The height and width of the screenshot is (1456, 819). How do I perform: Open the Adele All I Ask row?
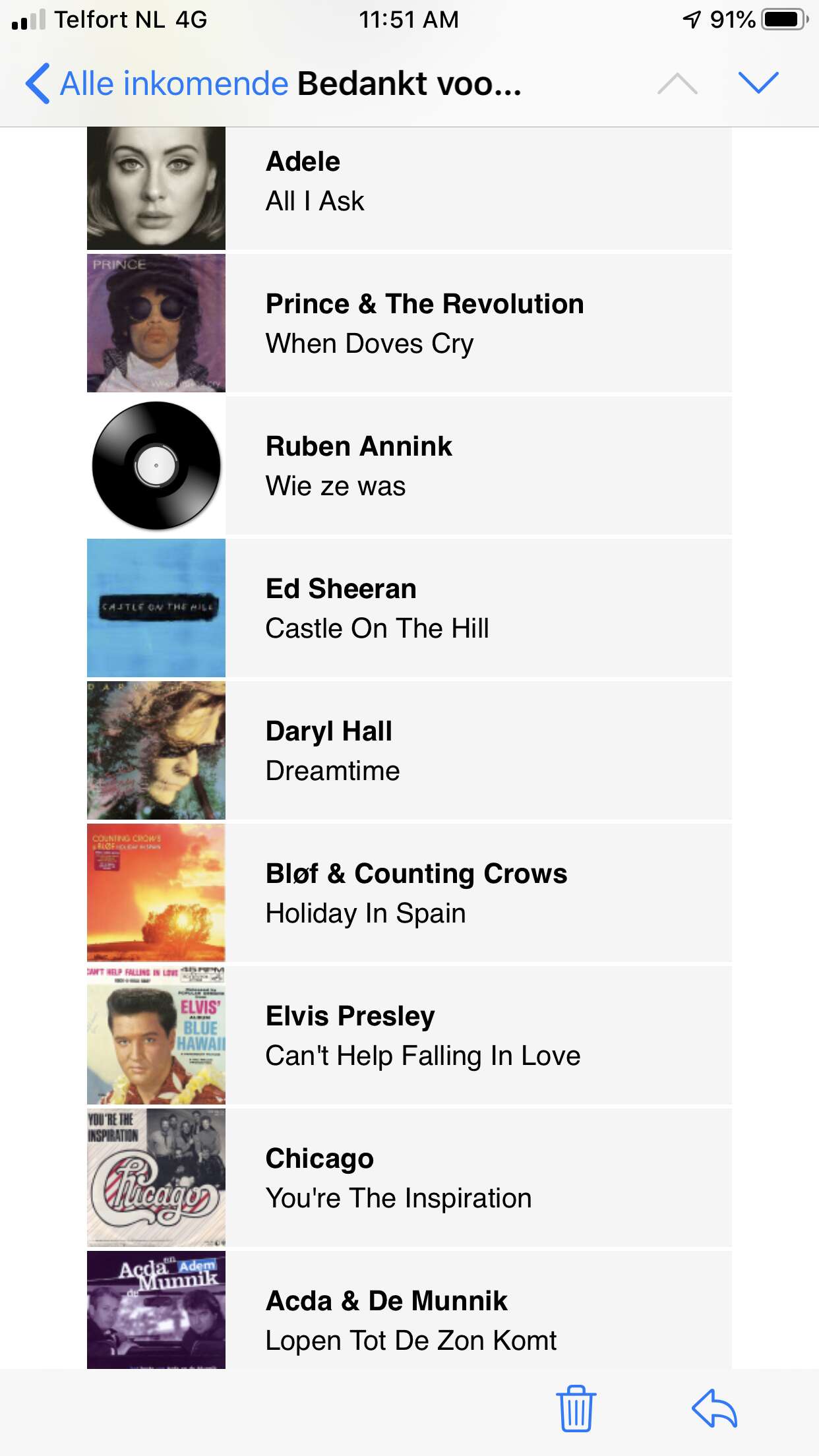pyautogui.click(x=409, y=188)
